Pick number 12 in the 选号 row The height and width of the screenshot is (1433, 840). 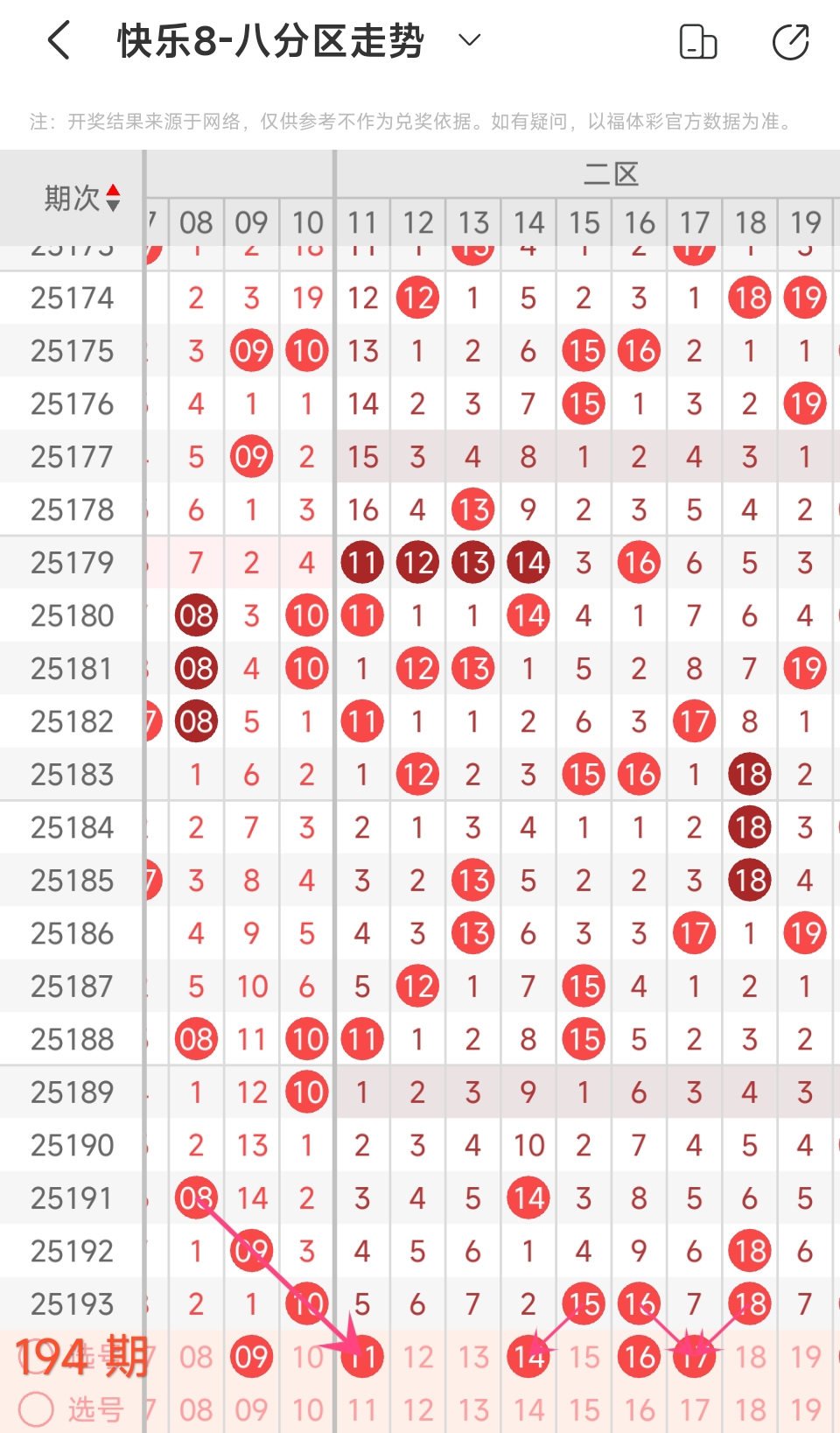(x=417, y=1409)
